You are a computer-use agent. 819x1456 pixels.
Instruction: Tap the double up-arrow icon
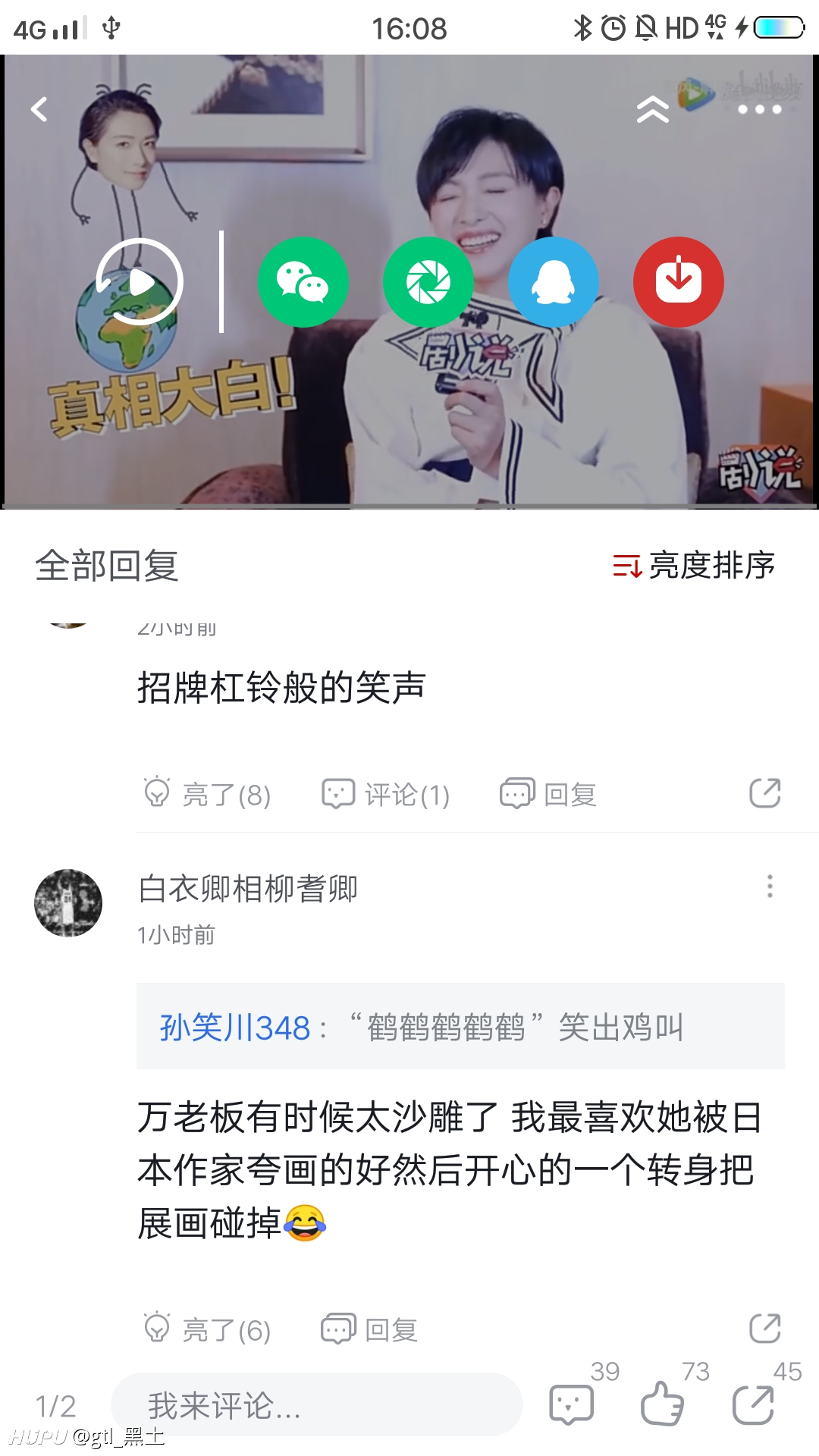coord(653,109)
